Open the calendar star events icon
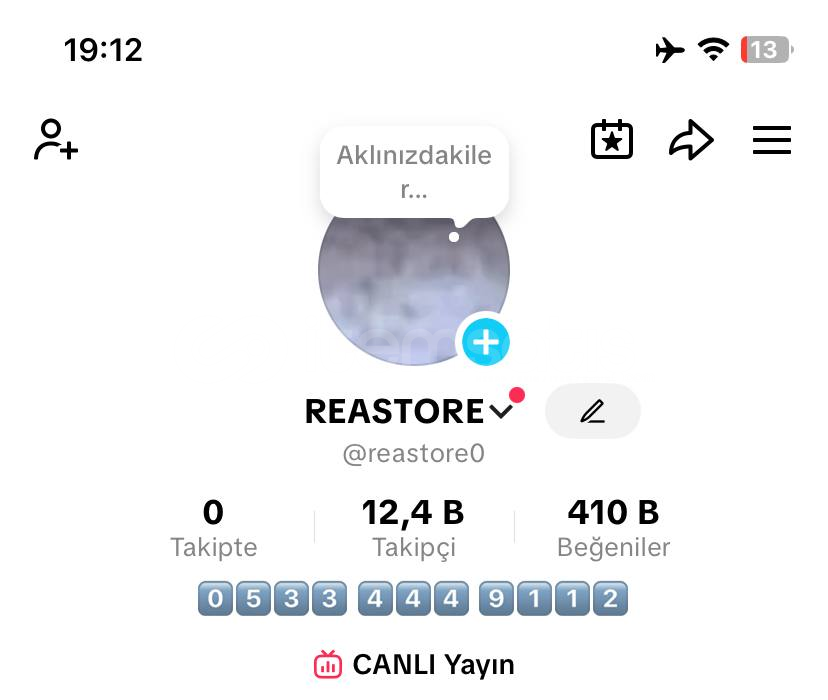This screenshot has height=700, width=828. point(612,140)
